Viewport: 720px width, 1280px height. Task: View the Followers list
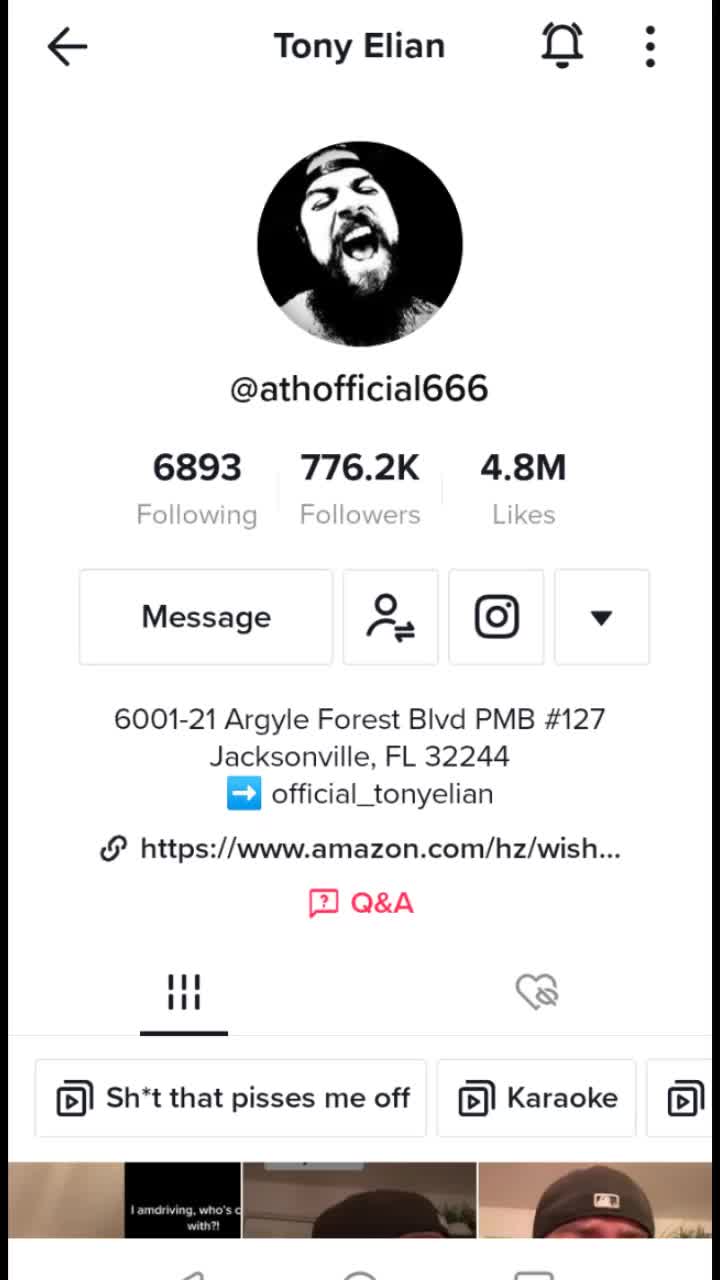coord(360,488)
